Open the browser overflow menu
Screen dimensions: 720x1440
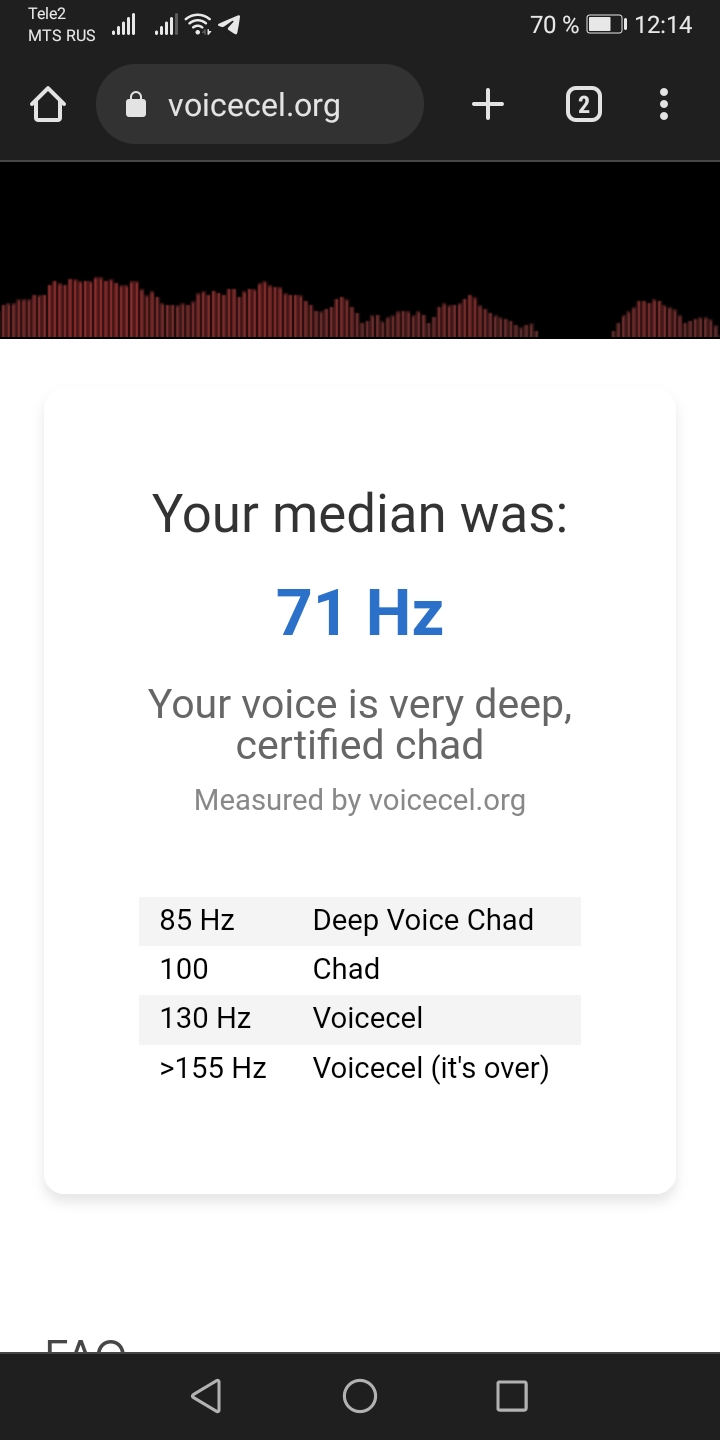(664, 105)
